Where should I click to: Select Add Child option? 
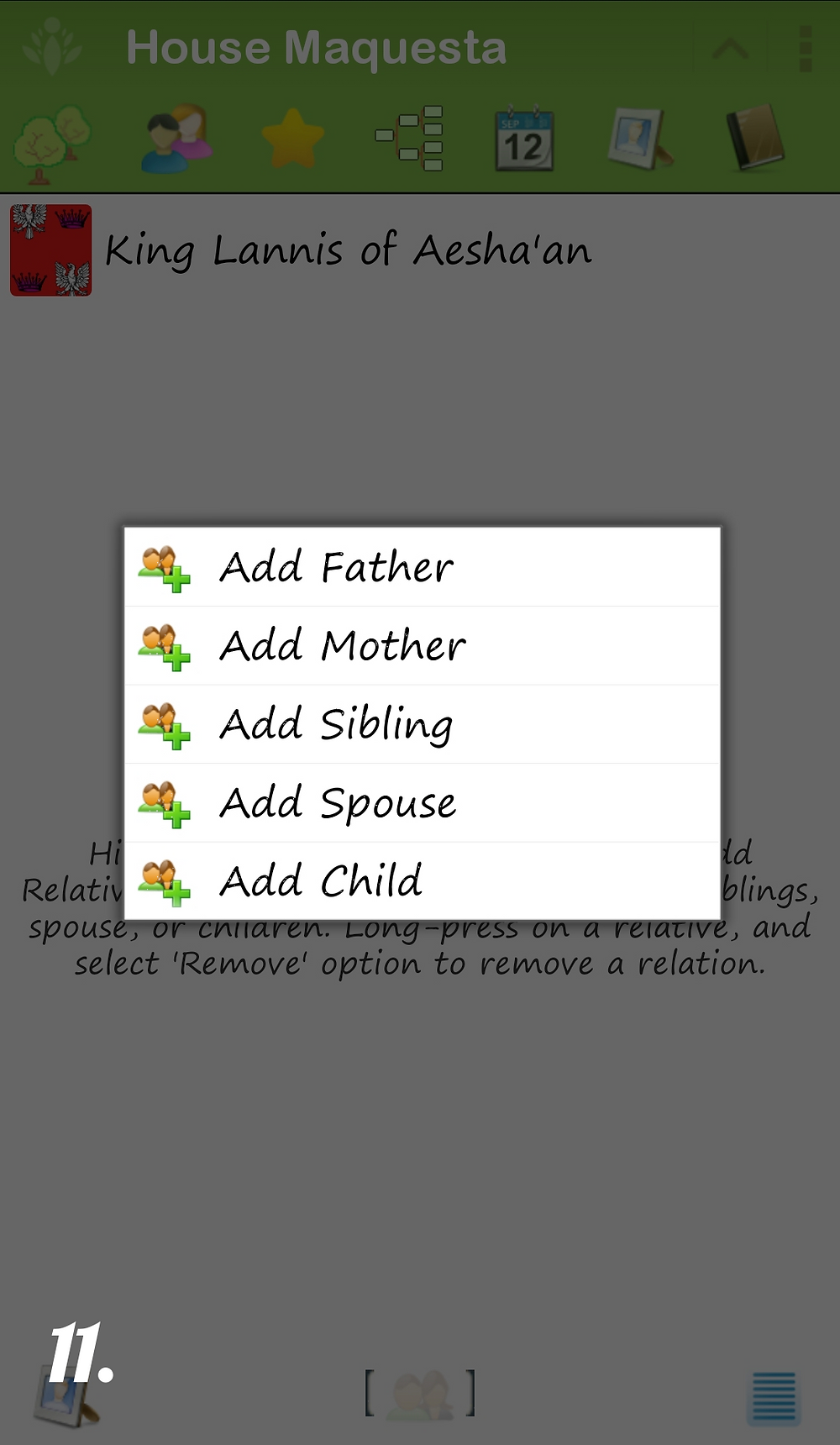(423, 881)
